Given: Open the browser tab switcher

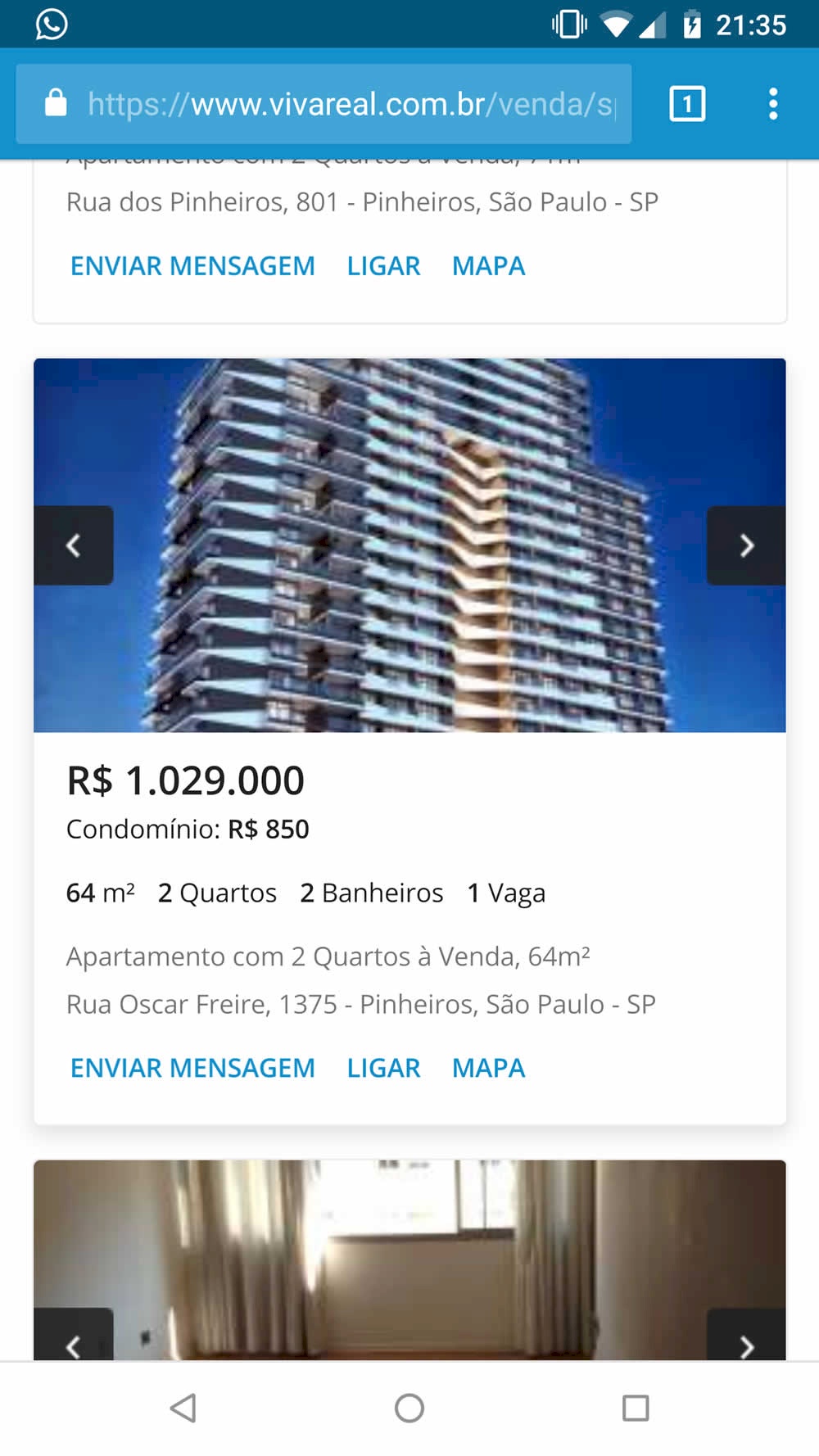Looking at the screenshot, I should click(687, 104).
